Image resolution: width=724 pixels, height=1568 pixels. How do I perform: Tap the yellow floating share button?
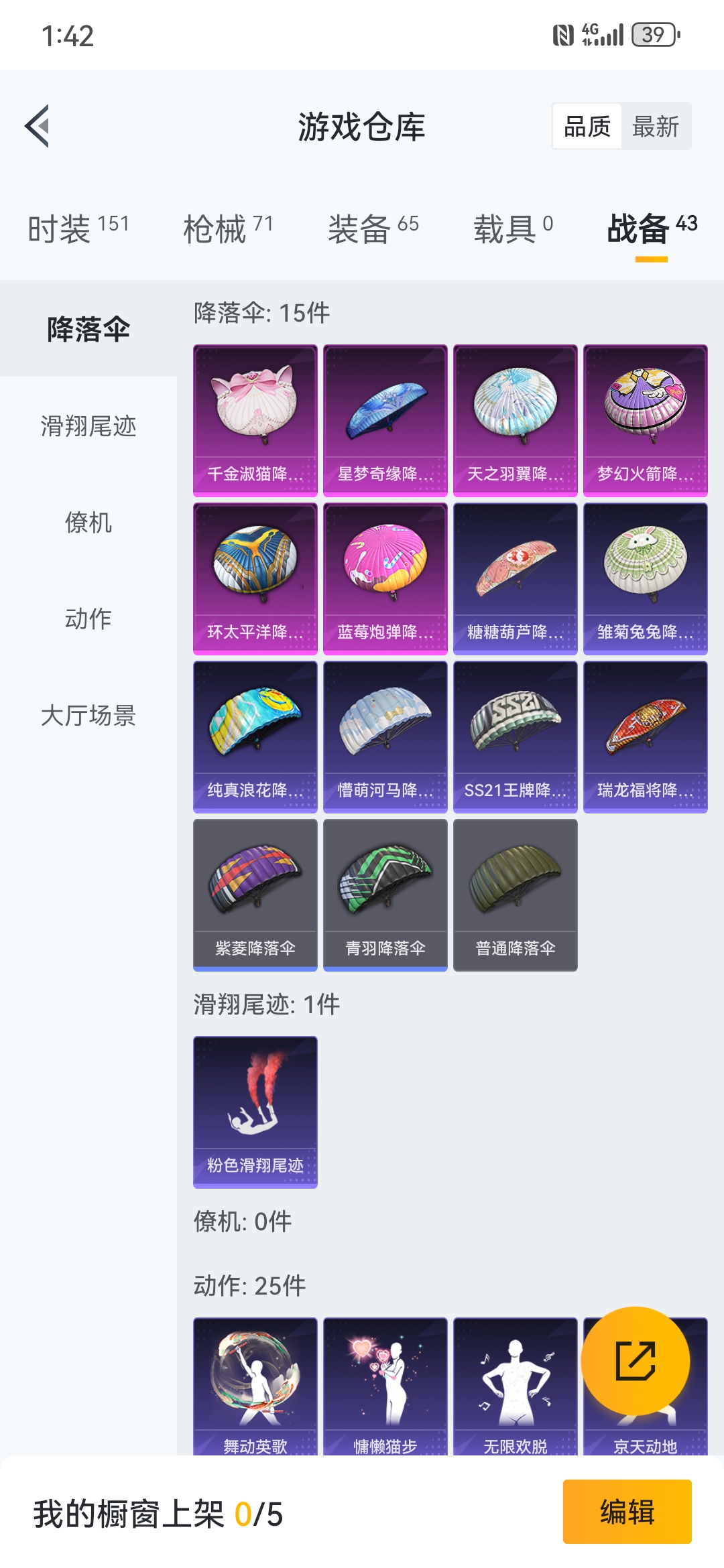point(635,1361)
